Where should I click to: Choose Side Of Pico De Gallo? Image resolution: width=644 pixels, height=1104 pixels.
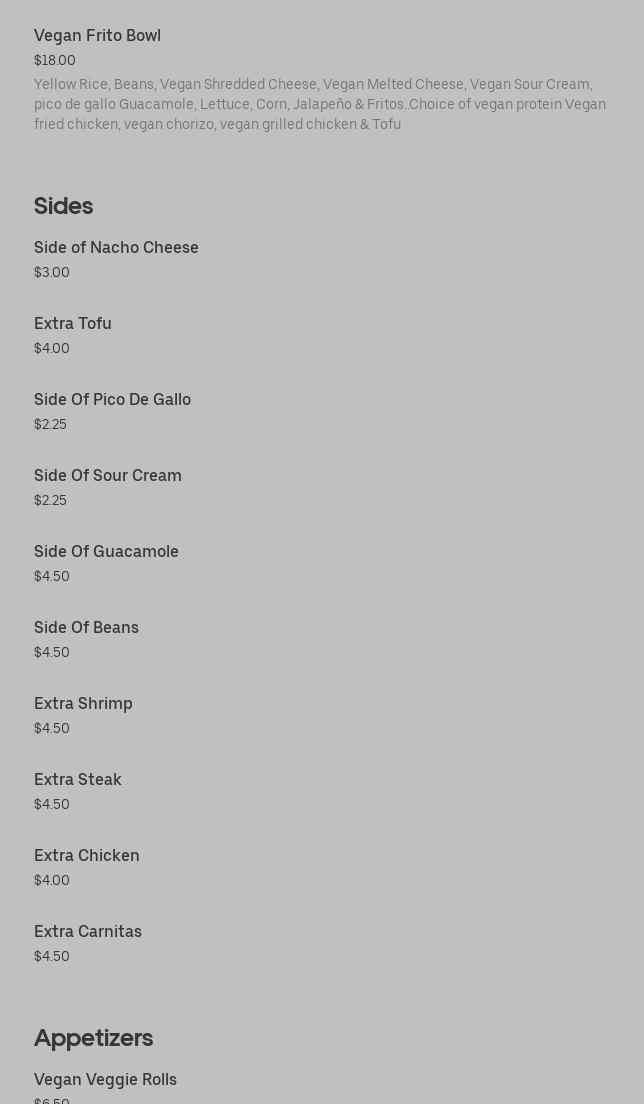click(112, 400)
